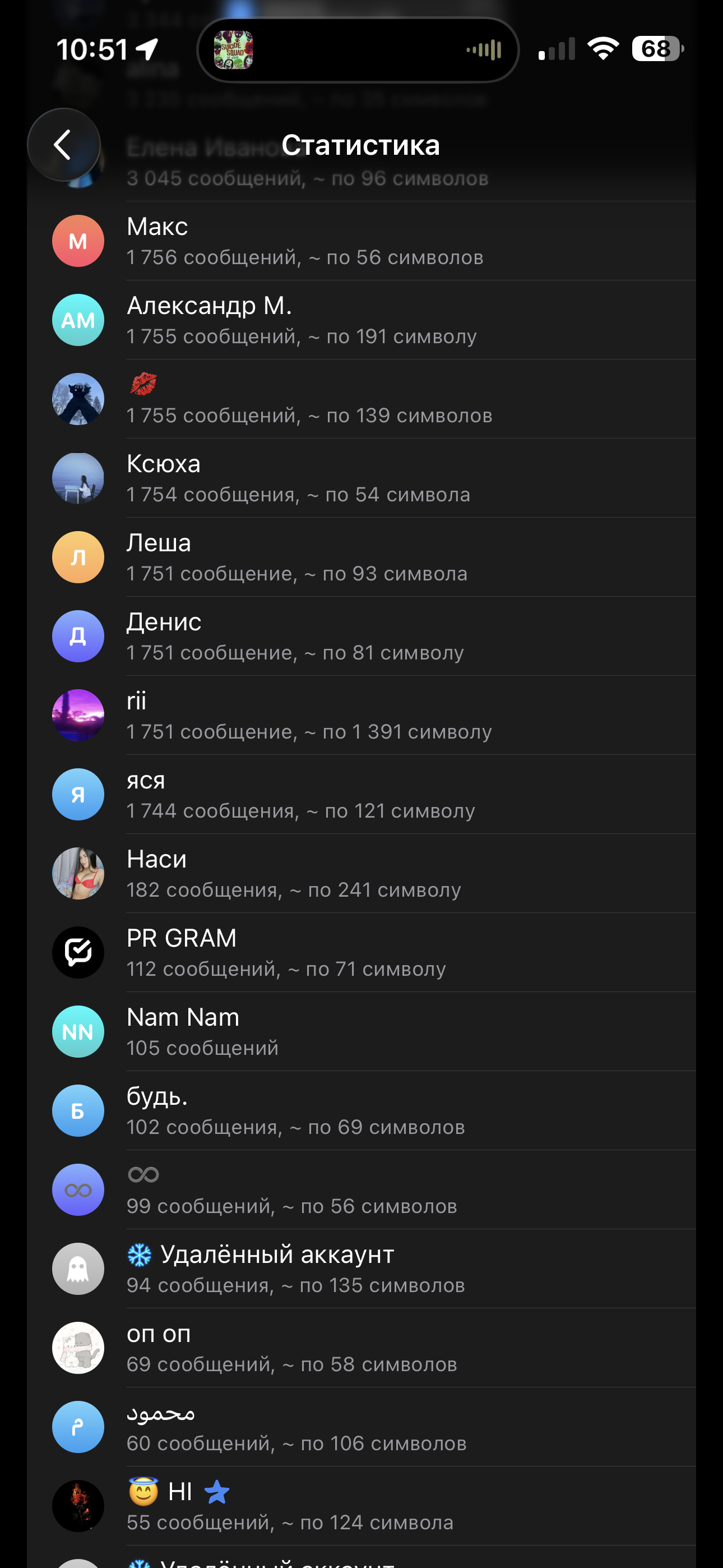This screenshot has width=723, height=1568.
Task: Open Денис member statistics row
Action: 361,637
